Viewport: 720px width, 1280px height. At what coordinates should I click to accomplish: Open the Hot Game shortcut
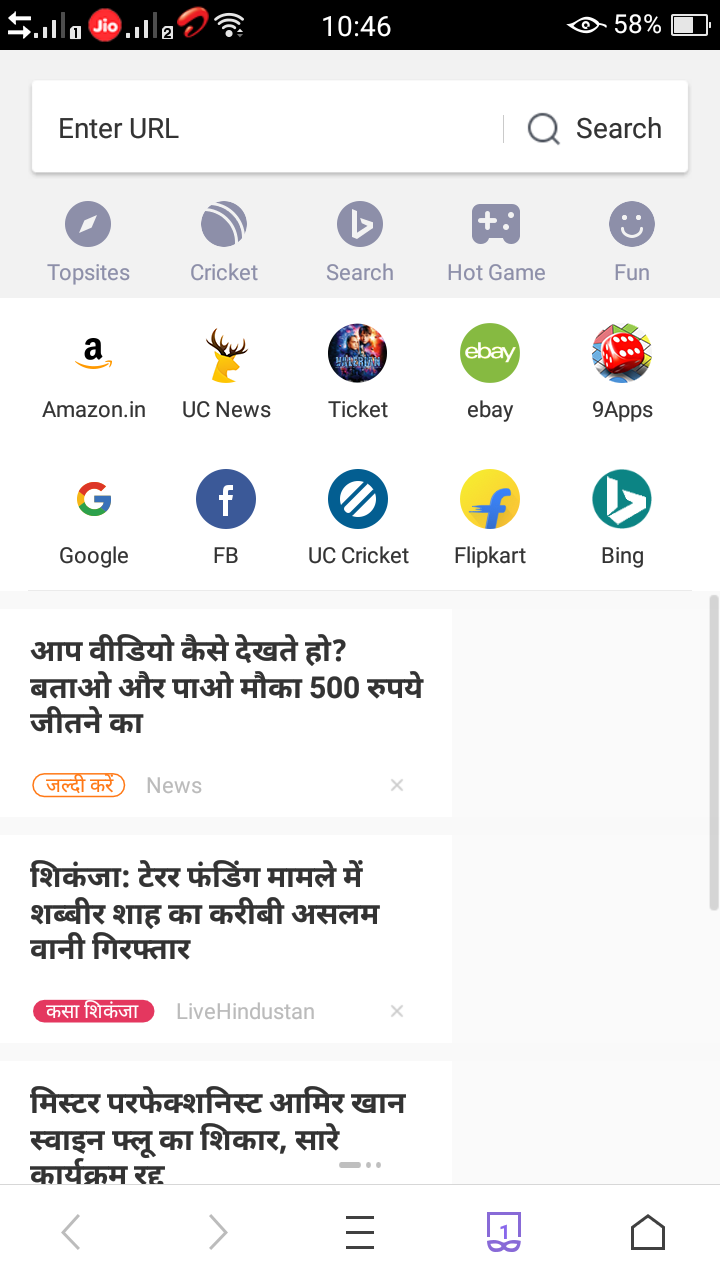tap(496, 241)
